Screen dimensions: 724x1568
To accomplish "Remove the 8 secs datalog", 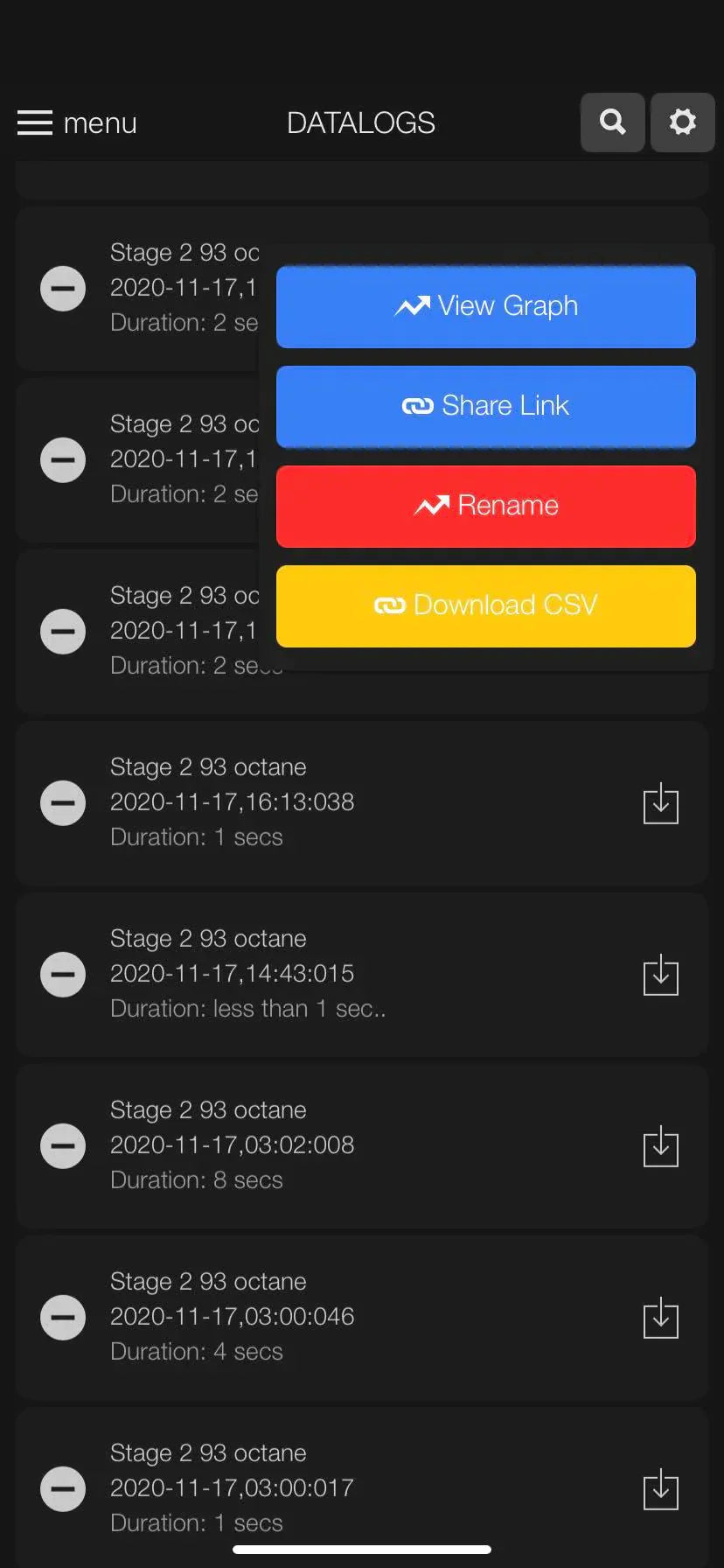I will (x=63, y=1146).
